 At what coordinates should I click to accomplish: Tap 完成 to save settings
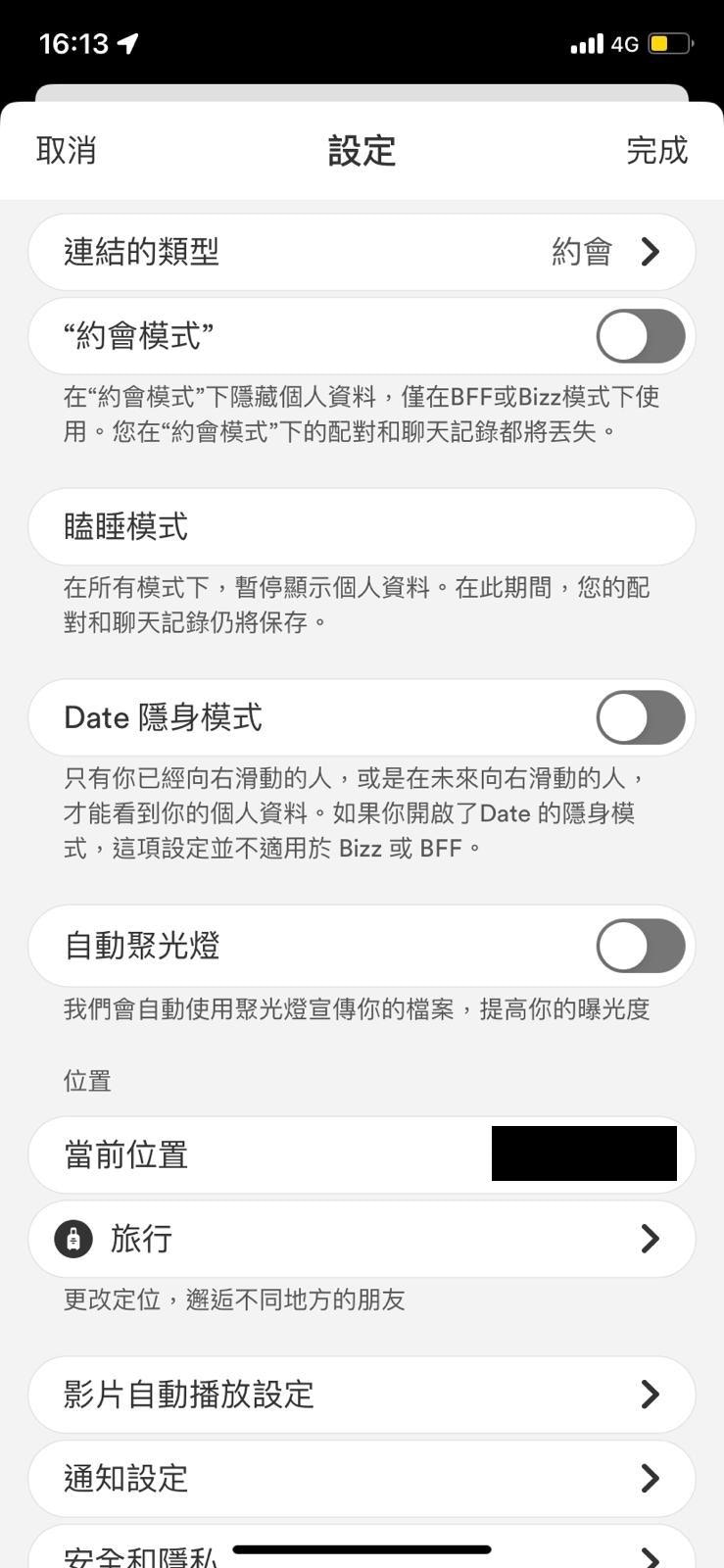pyautogui.click(x=657, y=152)
